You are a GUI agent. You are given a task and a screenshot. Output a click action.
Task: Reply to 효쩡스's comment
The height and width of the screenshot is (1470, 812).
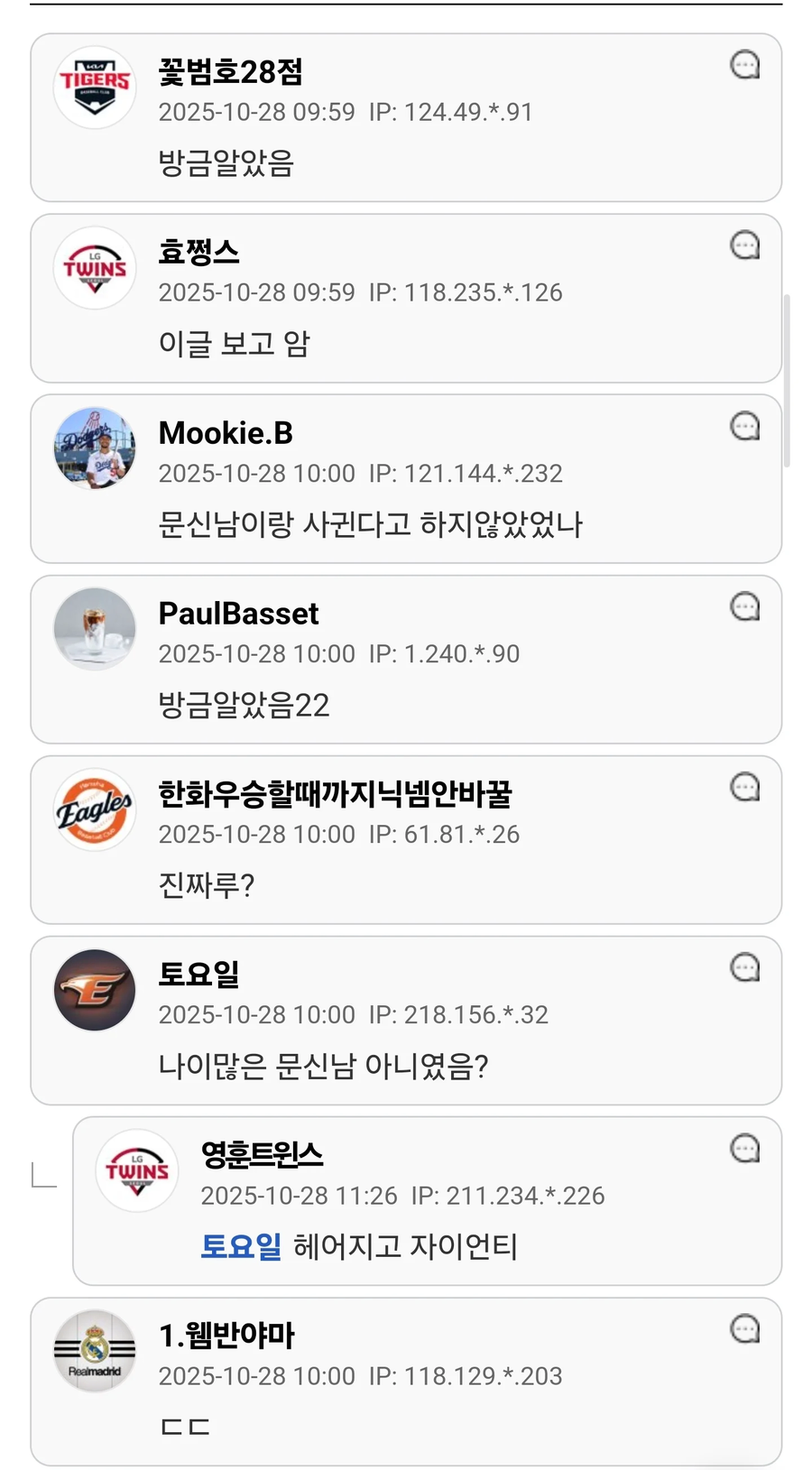745,245
